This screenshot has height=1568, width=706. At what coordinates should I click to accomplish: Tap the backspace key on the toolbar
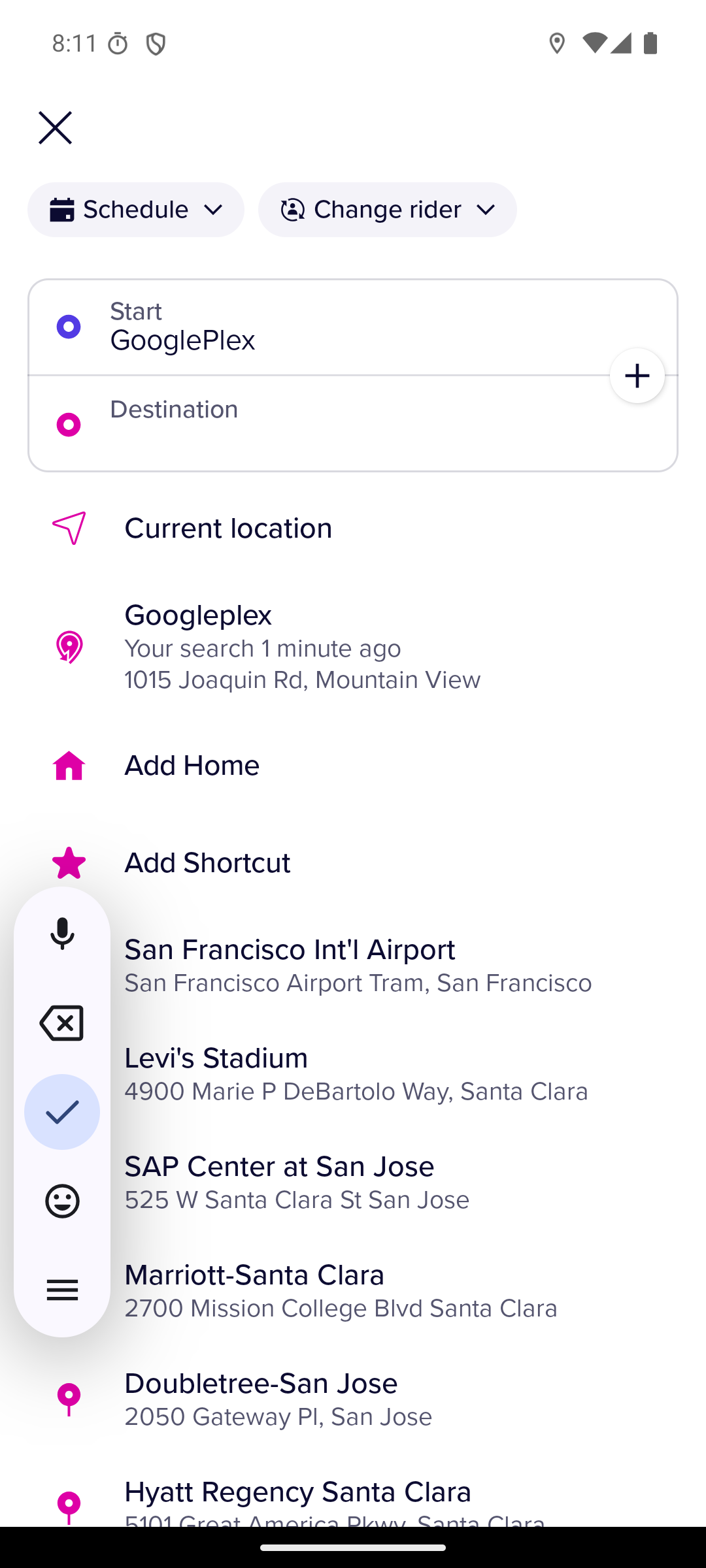pyautogui.click(x=62, y=1022)
